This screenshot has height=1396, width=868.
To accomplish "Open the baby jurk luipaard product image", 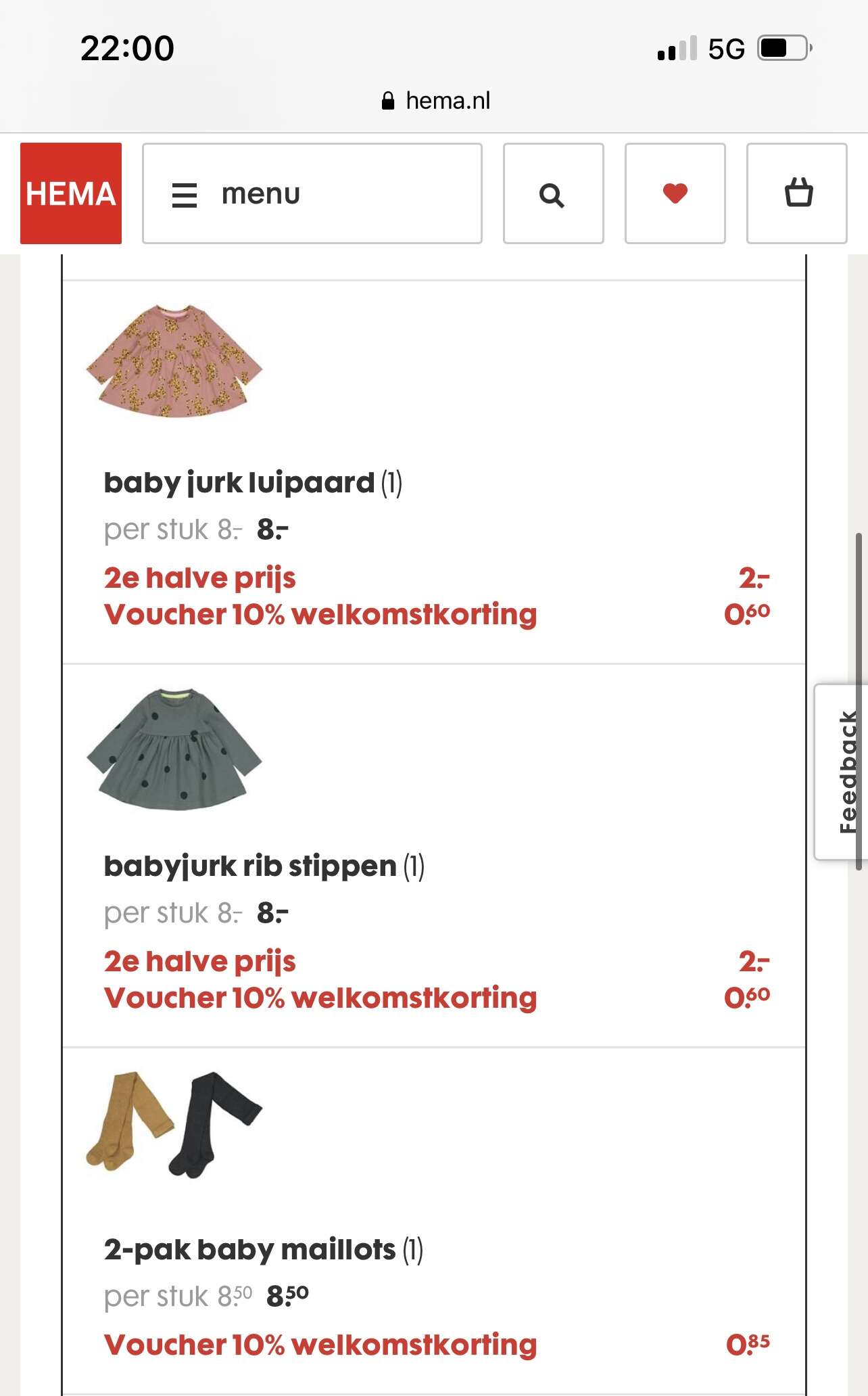I will pyautogui.click(x=174, y=360).
